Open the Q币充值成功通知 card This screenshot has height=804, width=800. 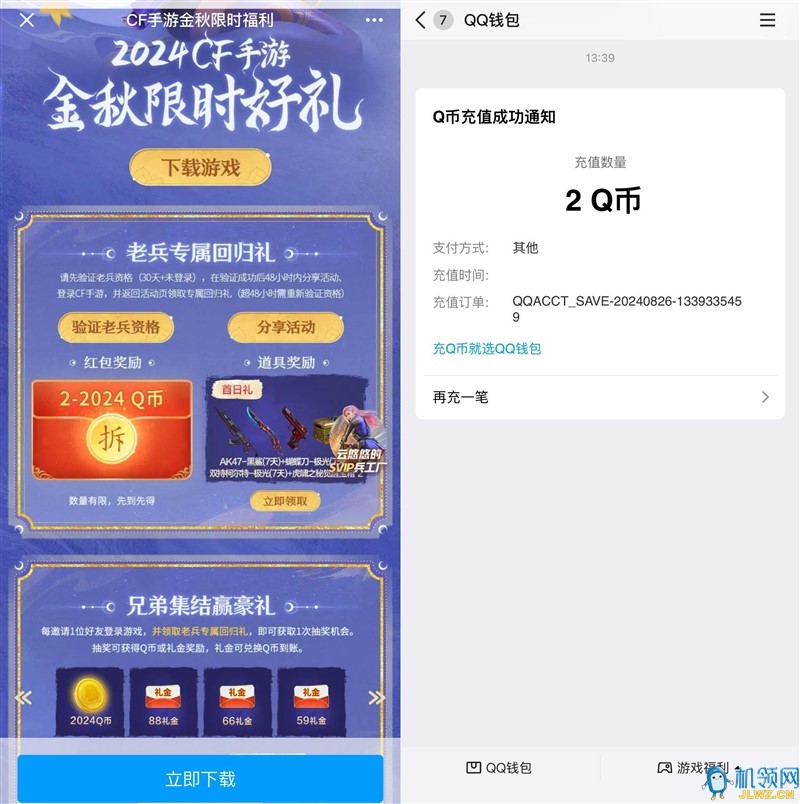[x=600, y=117]
